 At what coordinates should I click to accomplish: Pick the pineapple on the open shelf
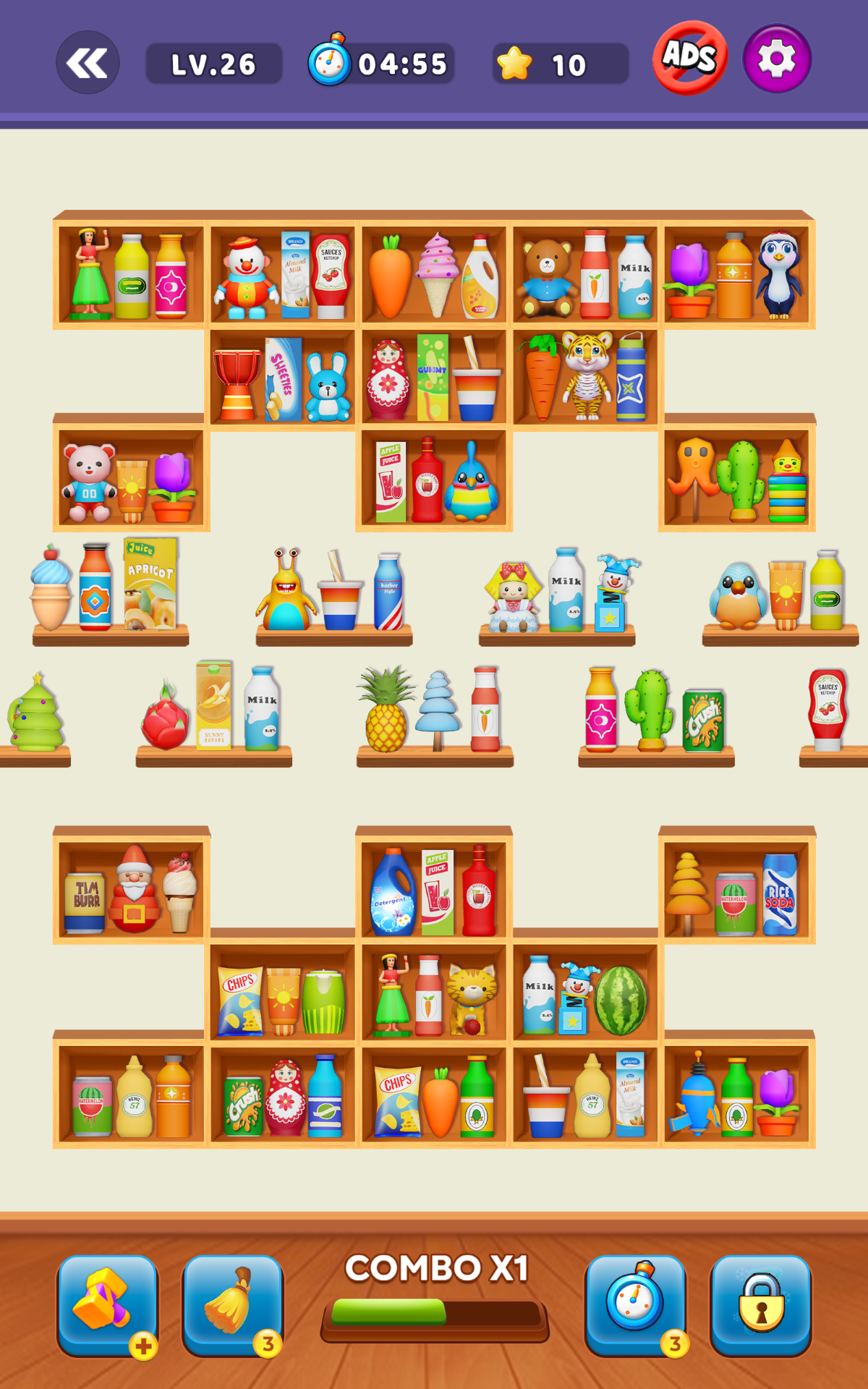click(386, 710)
